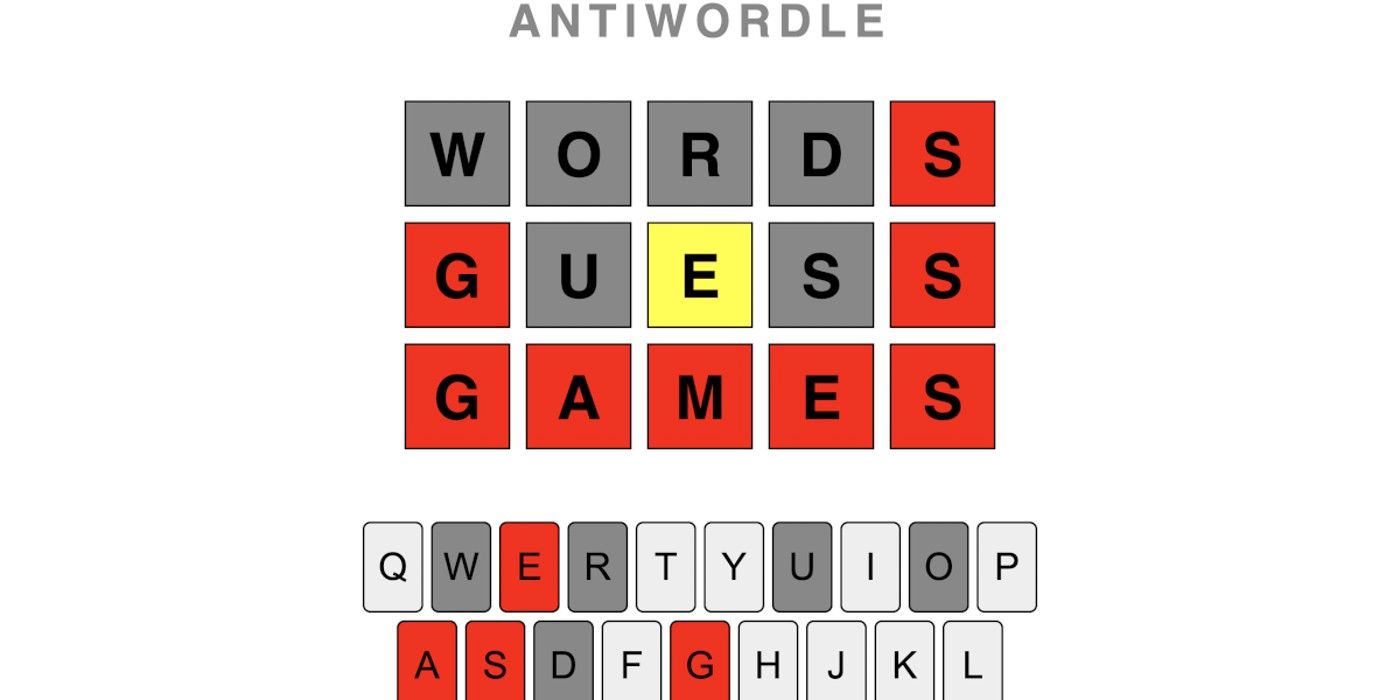Enter the letter F
The image size is (1400, 700).
631,663
